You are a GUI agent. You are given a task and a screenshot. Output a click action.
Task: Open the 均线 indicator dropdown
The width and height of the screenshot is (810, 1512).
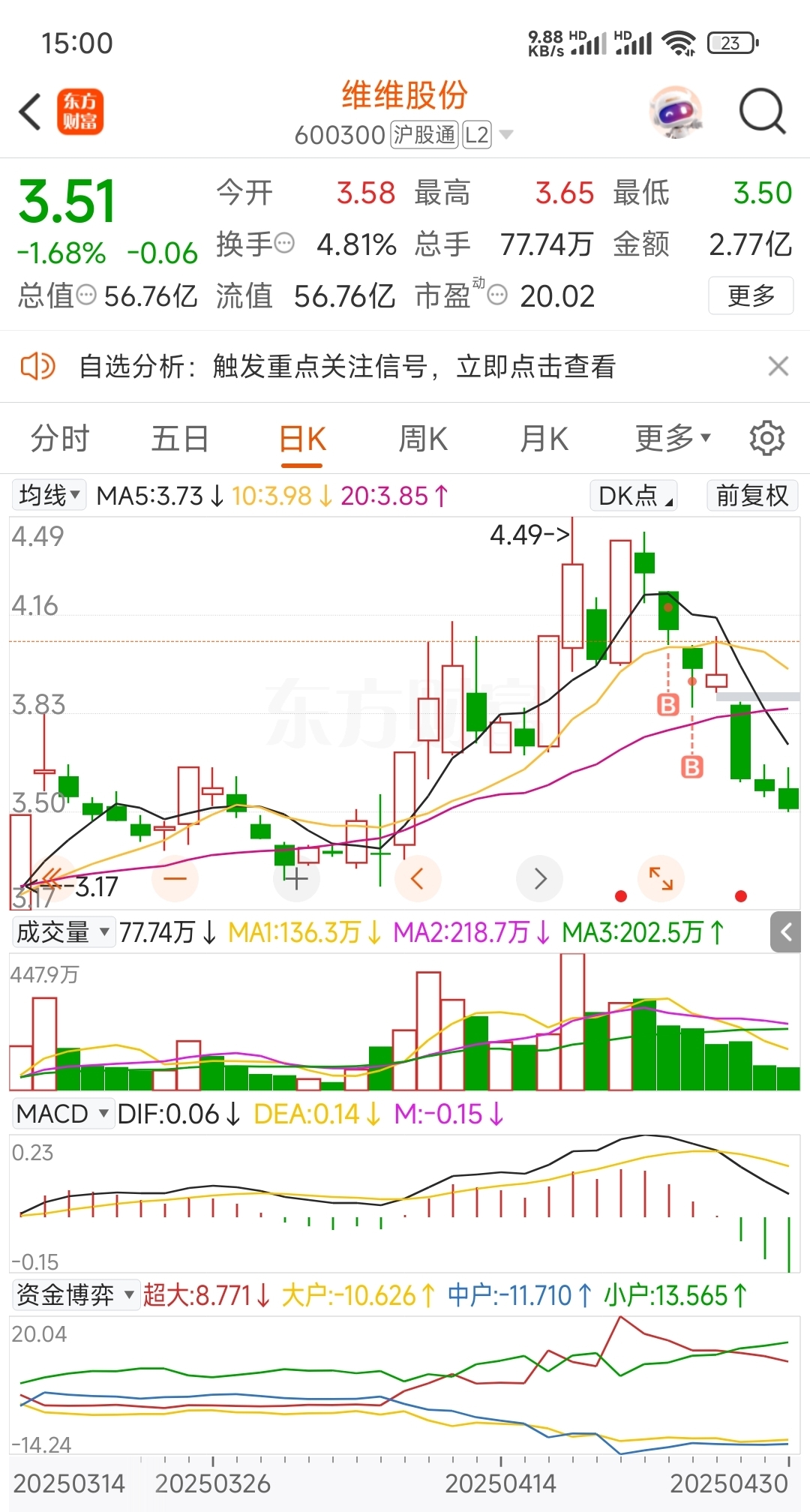click(x=49, y=496)
